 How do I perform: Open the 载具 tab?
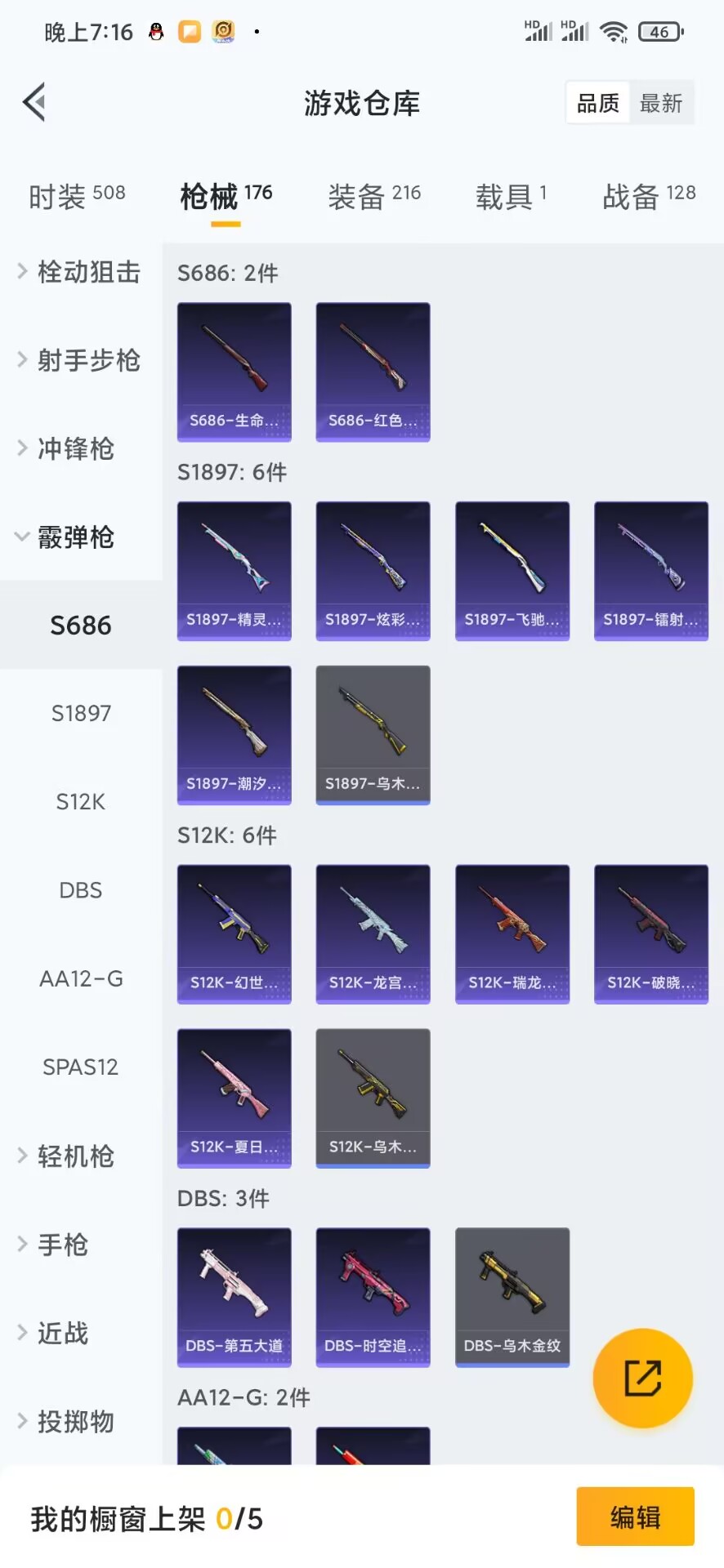[x=511, y=196]
